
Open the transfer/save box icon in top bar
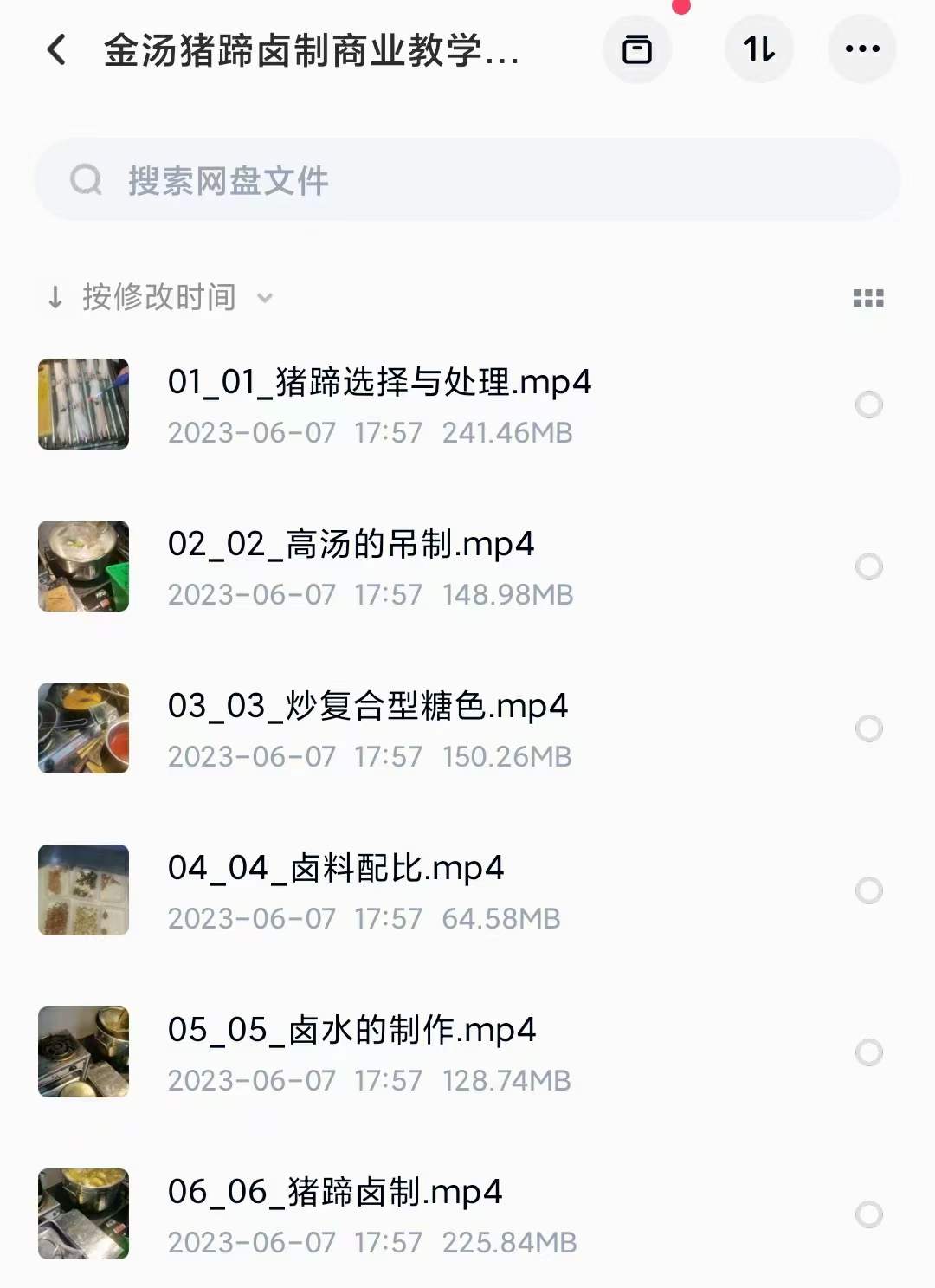tap(637, 49)
